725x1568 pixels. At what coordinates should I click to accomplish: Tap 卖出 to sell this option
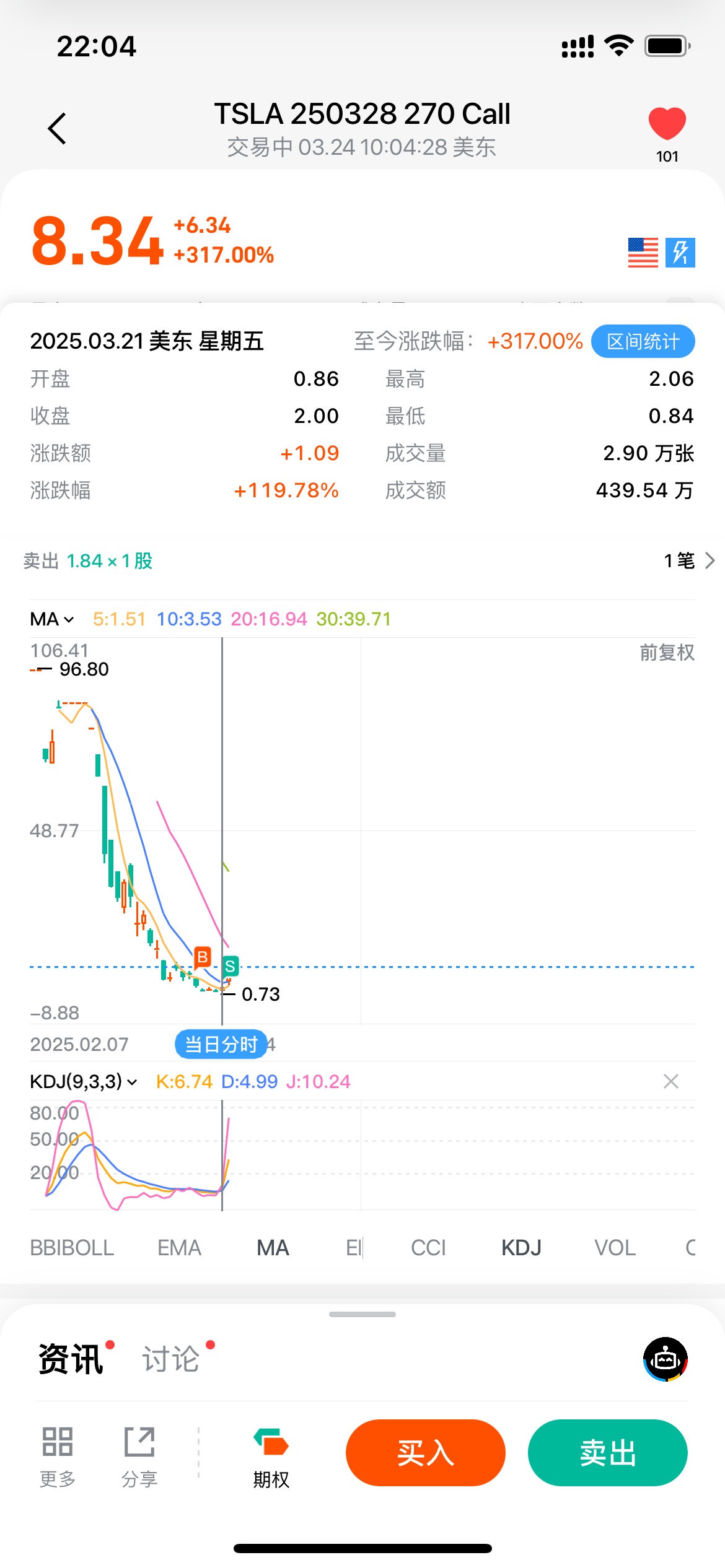(x=607, y=1452)
